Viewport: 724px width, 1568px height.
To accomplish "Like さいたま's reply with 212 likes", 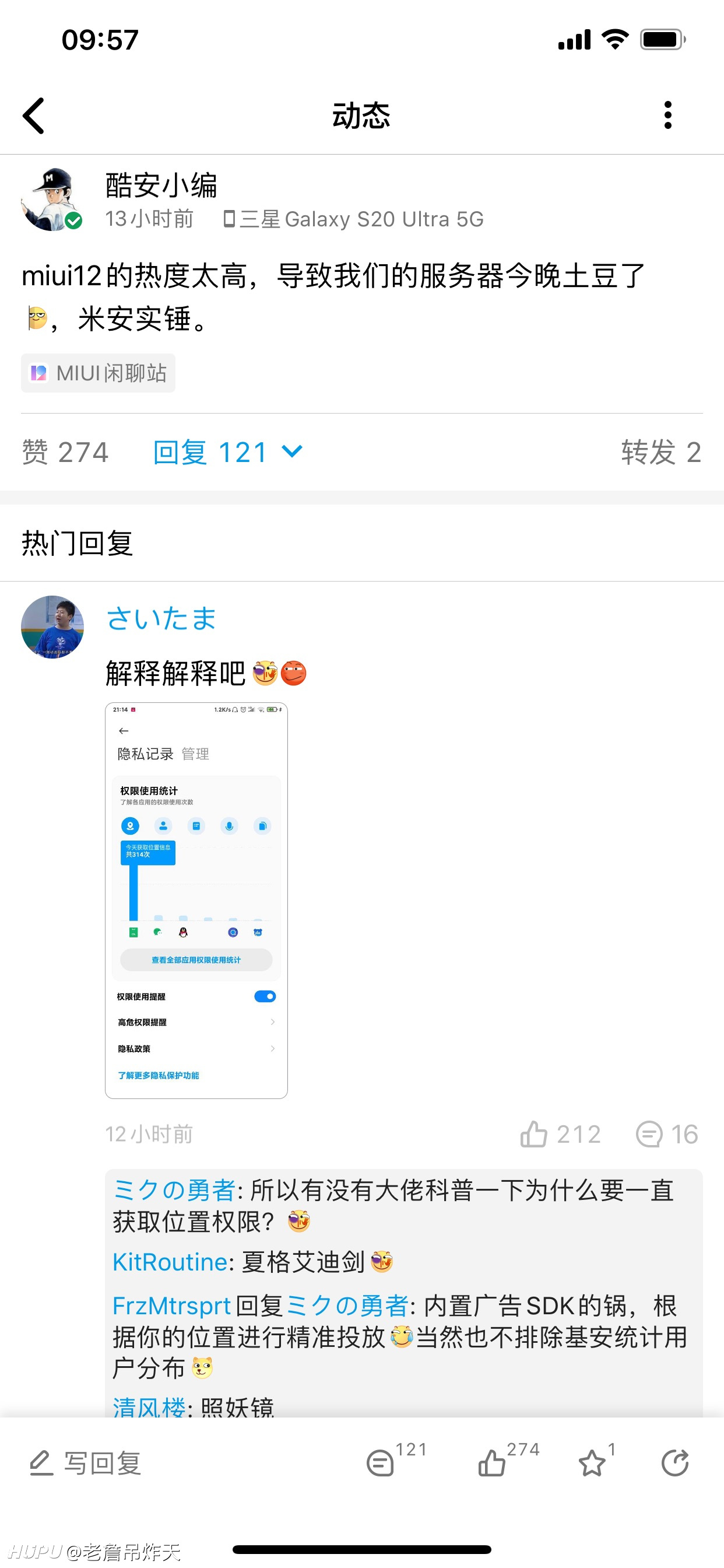I will click(x=560, y=1134).
